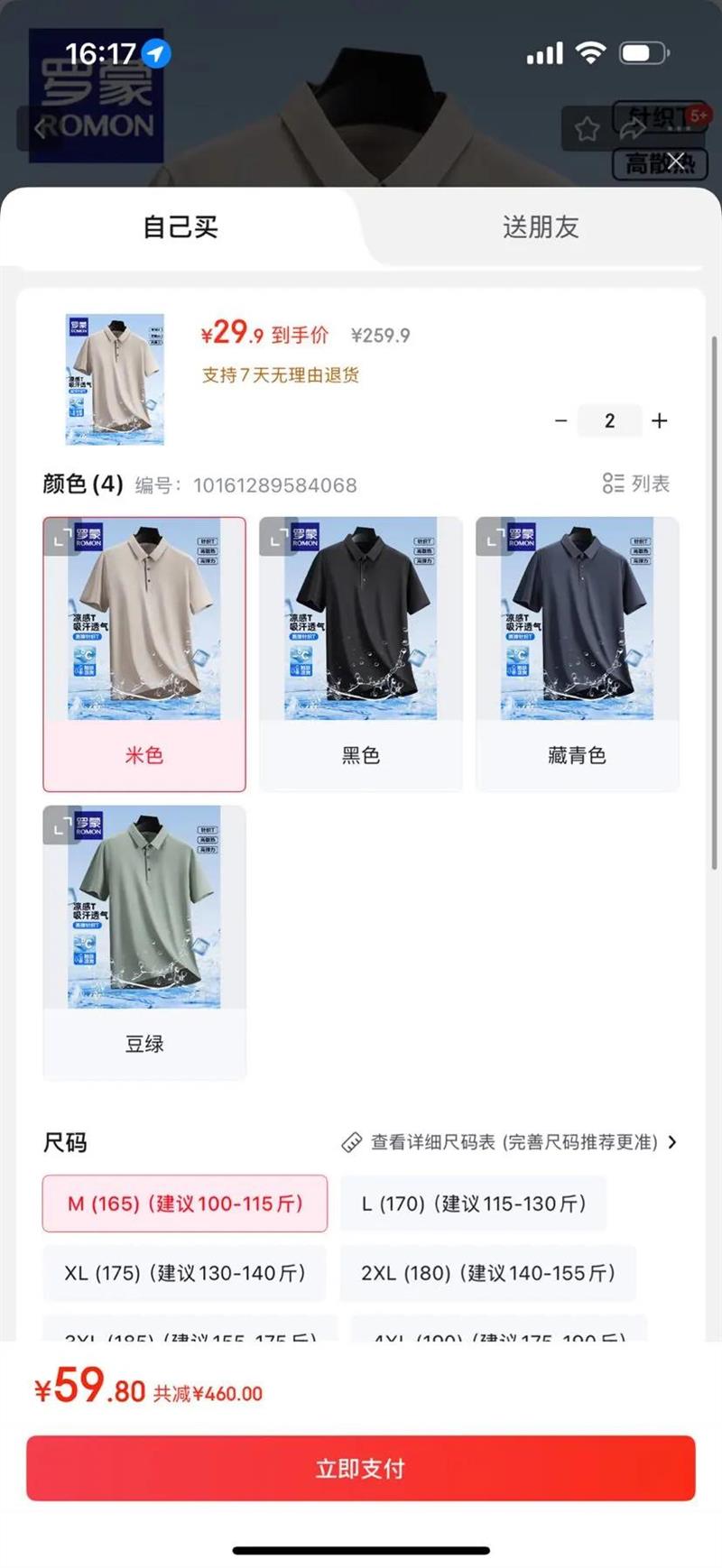Tap 立即支付 to pay now
Image resolution: width=722 pixels, height=1568 pixels.
(361, 1468)
